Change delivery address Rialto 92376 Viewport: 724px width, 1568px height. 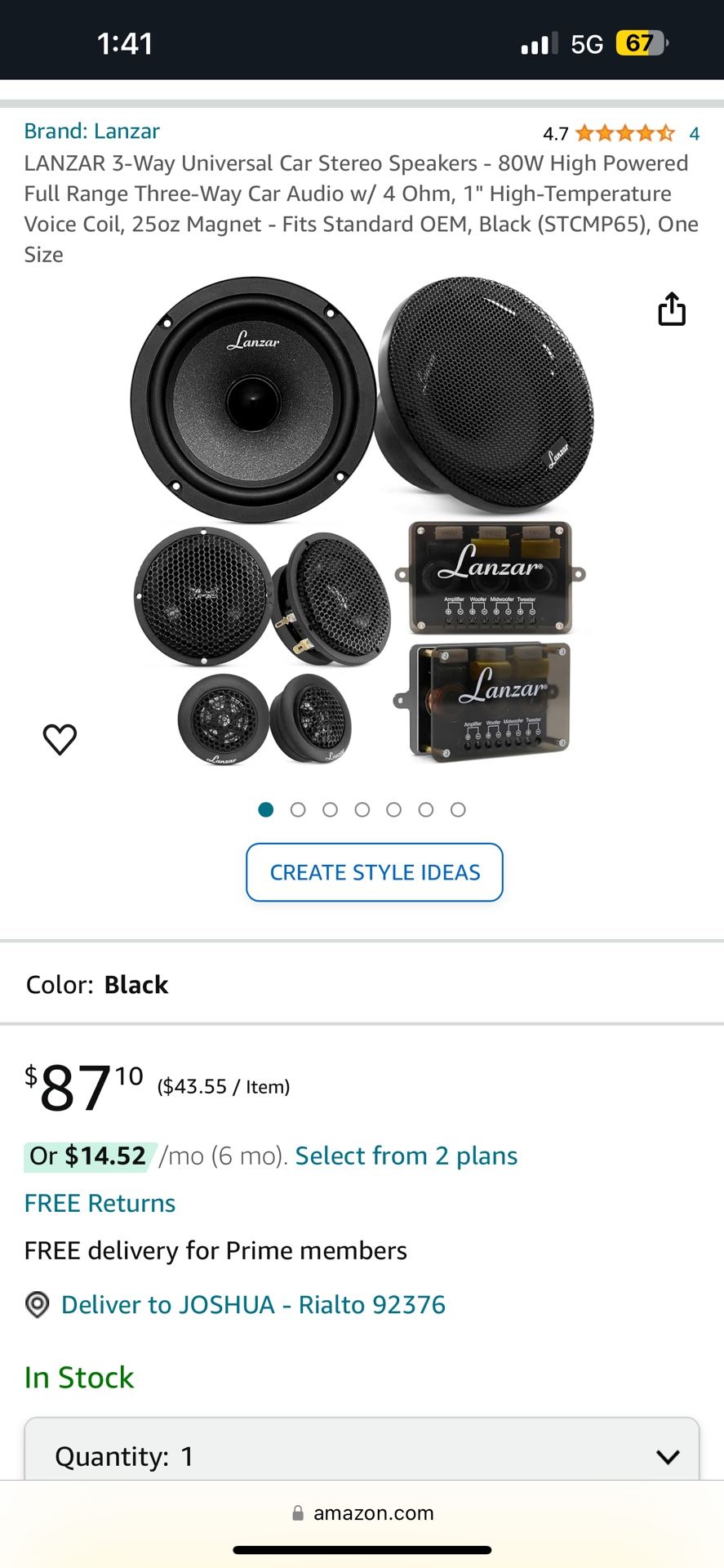[x=253, y=1304]
